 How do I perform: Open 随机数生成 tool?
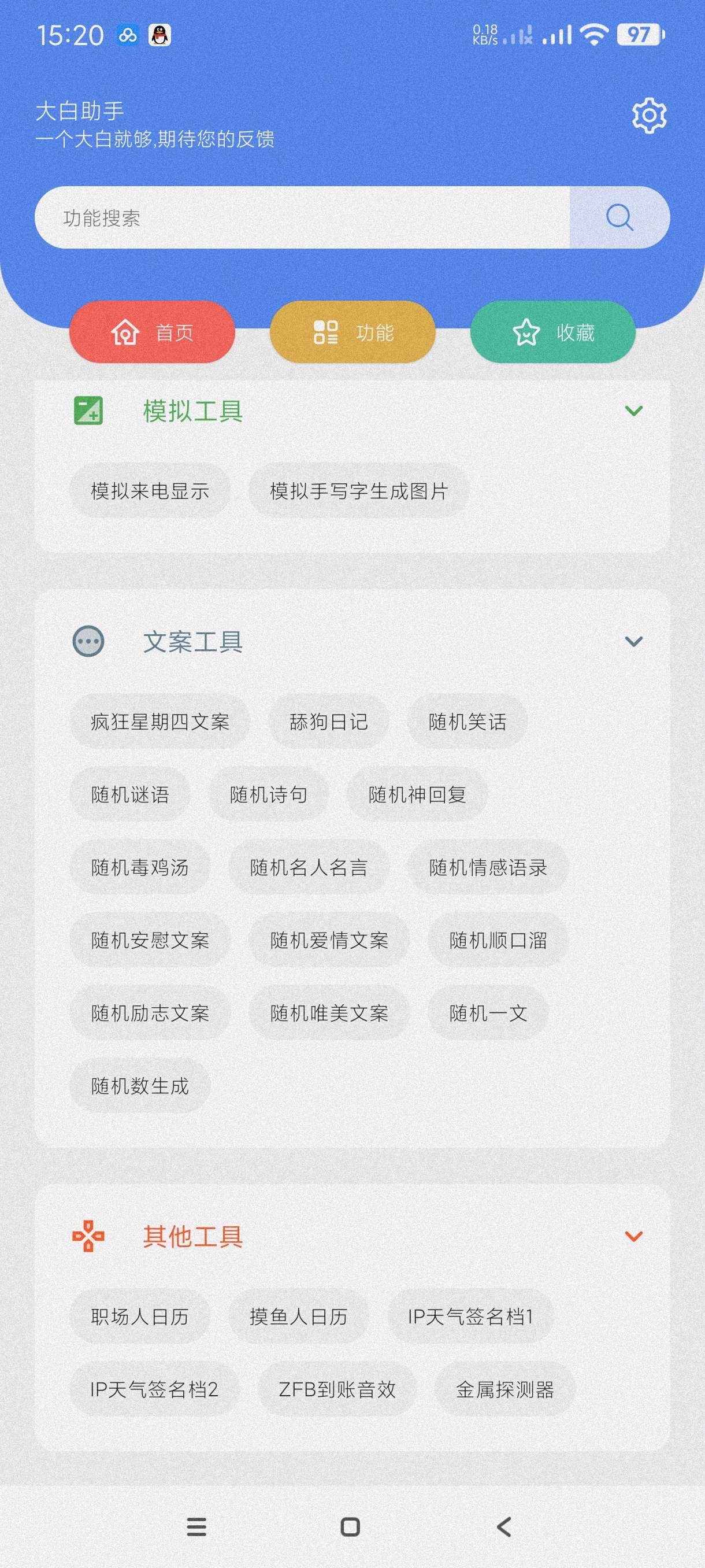[x=140, y=1085]
